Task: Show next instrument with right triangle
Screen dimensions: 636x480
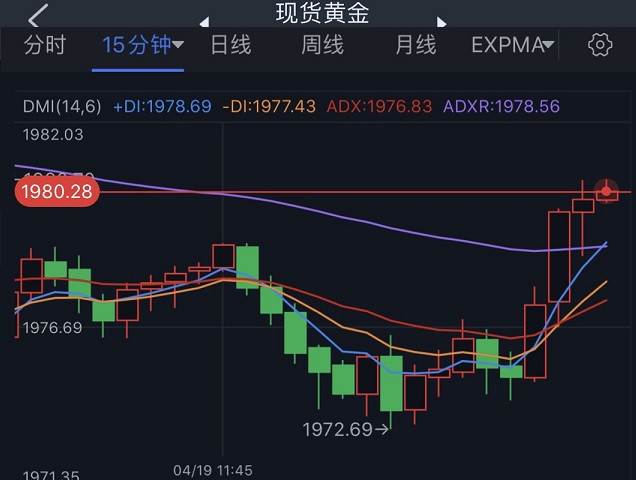Action: 441,20
